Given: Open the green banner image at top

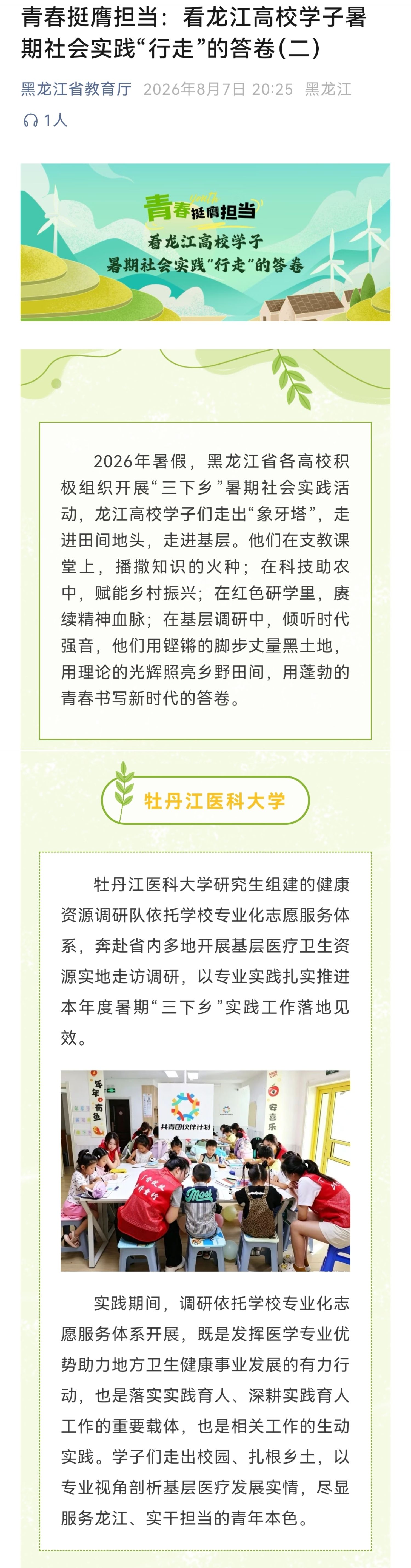Looking at the screenshot, I should (x=206, y=242).
